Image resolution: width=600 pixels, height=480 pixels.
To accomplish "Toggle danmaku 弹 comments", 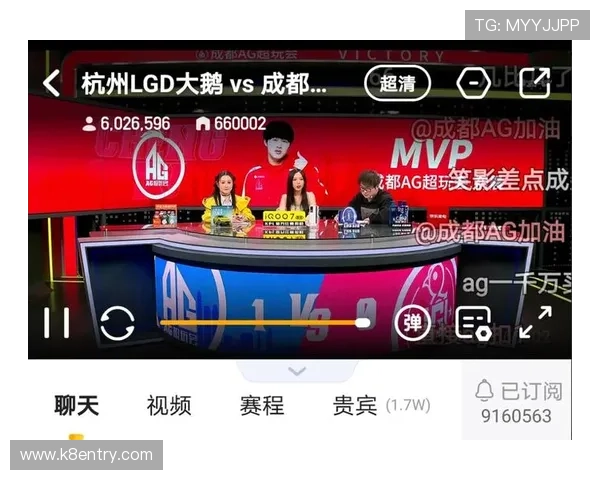I will pyautogui.click(x=412, y=322).
